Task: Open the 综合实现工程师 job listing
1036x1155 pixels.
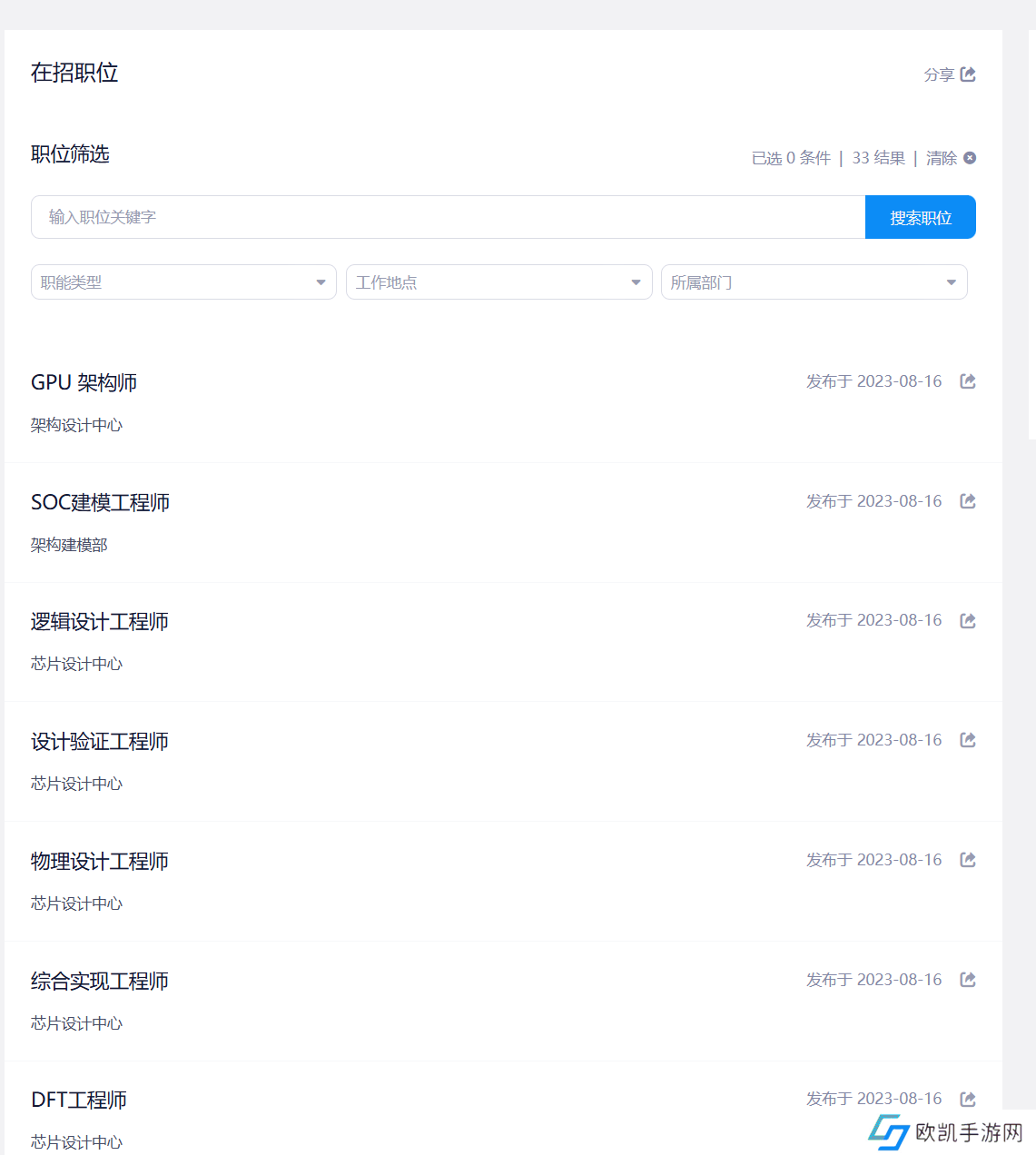Action: pyautogui.click(x=100, y=982)
